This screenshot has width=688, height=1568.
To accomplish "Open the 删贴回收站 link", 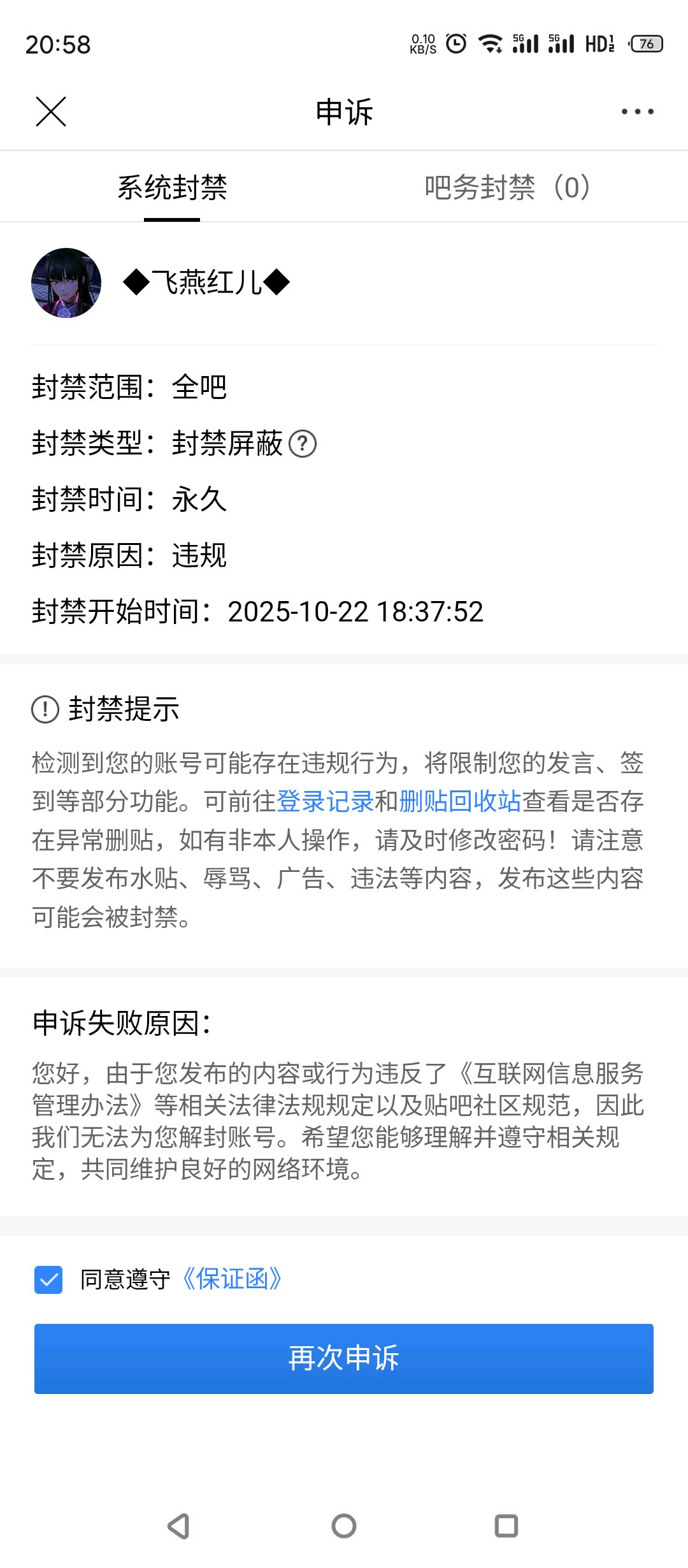I will pyautogui.click(x=460, y=801).
